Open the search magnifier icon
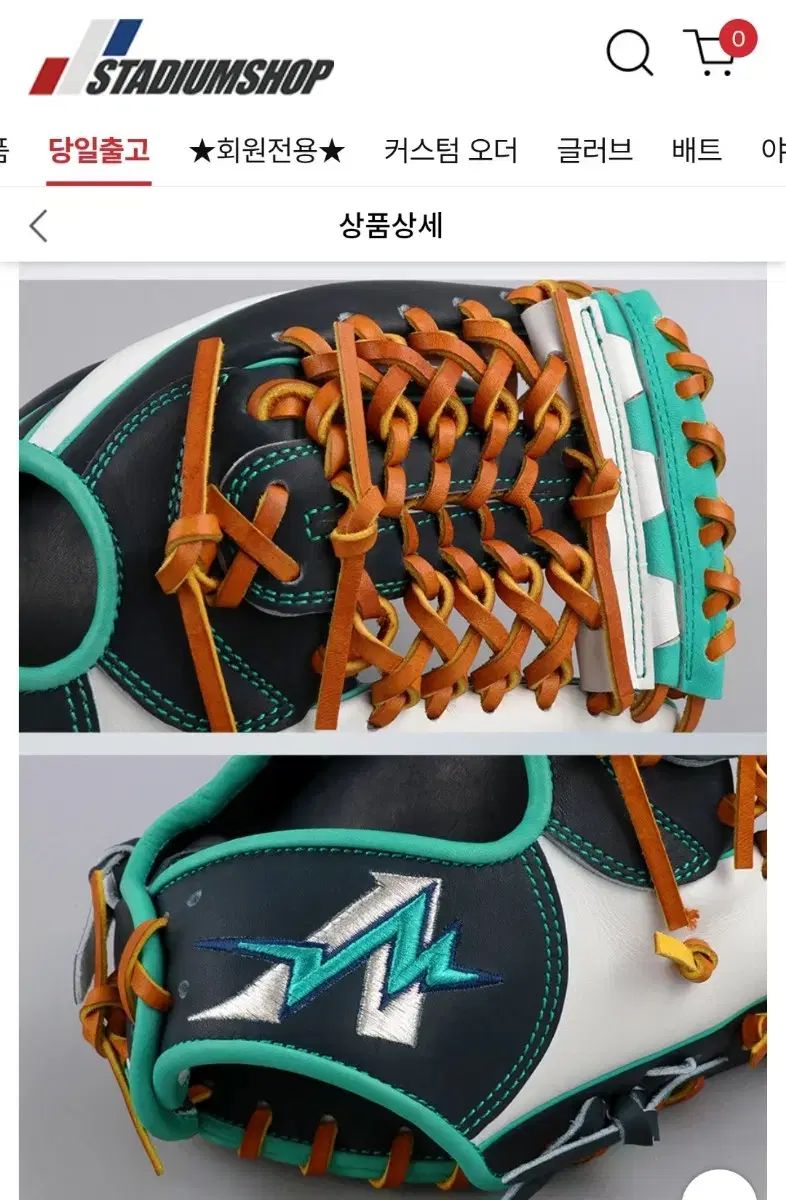This screenshot has width=786, height=1200. pos(629,52)
